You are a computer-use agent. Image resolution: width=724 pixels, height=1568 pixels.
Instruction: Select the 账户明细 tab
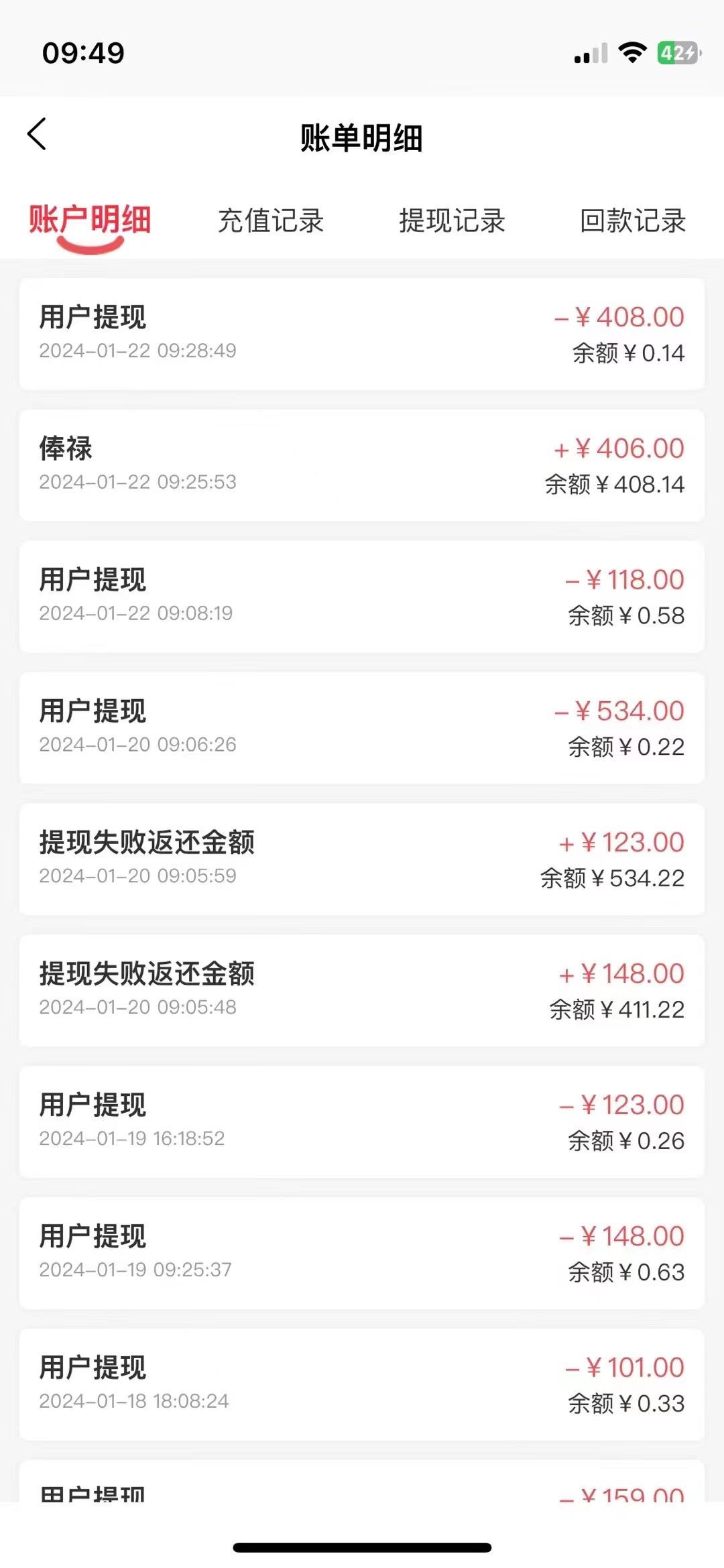pyautogui.click(x=90, y=221)
